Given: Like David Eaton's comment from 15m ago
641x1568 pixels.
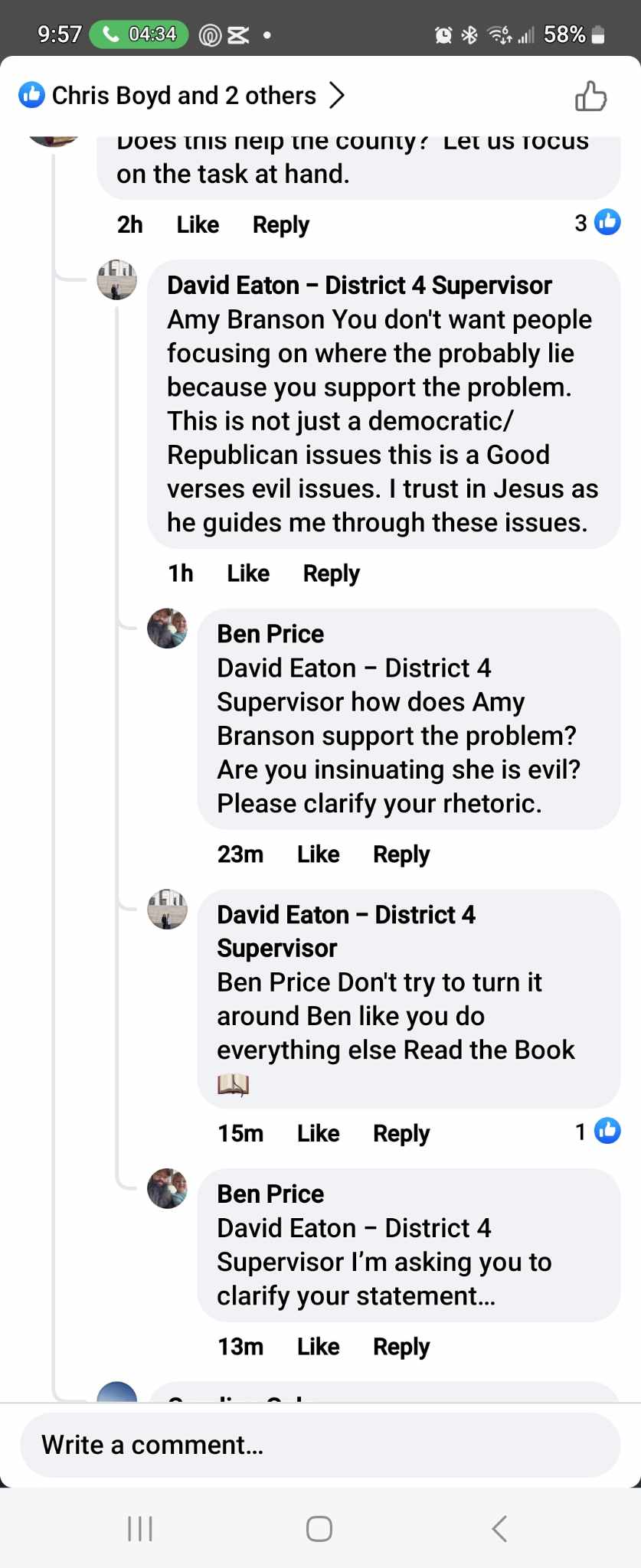Looking at the screenshot, I should (318, 1133).
